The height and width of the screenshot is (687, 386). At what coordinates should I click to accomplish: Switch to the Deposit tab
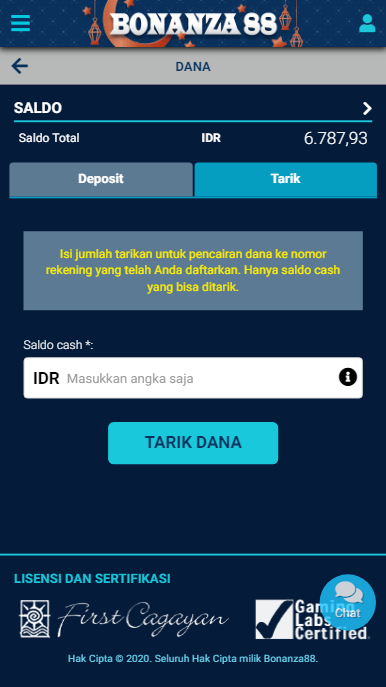click(x=101, y=179)
